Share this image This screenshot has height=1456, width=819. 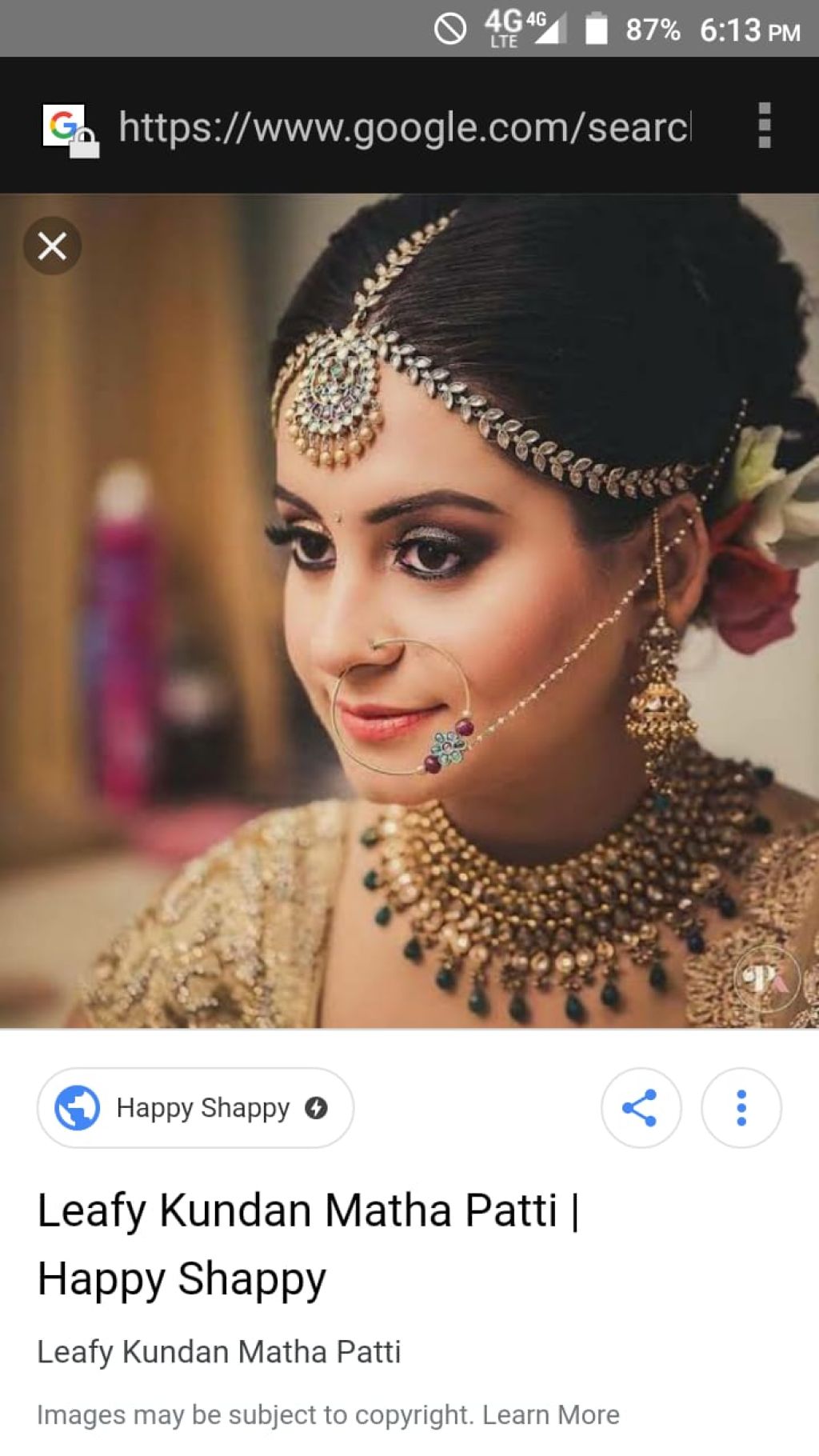click(641, 1108)
